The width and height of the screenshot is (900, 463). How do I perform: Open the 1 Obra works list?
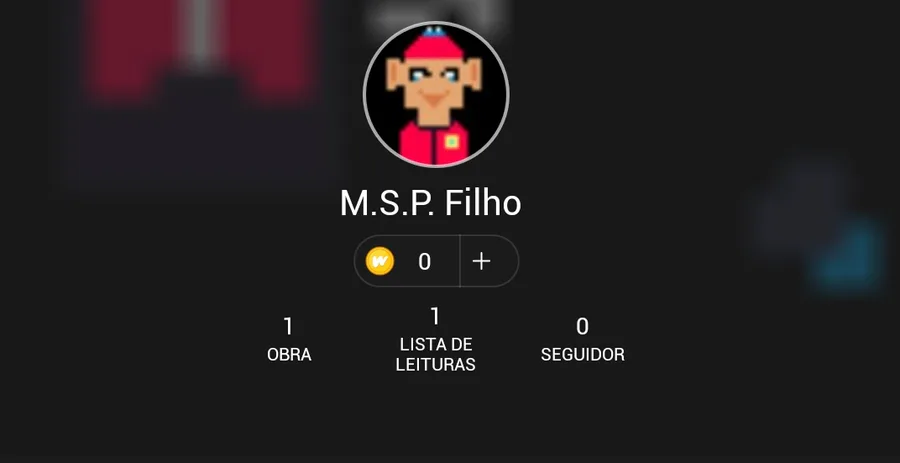tap(289, 340)
